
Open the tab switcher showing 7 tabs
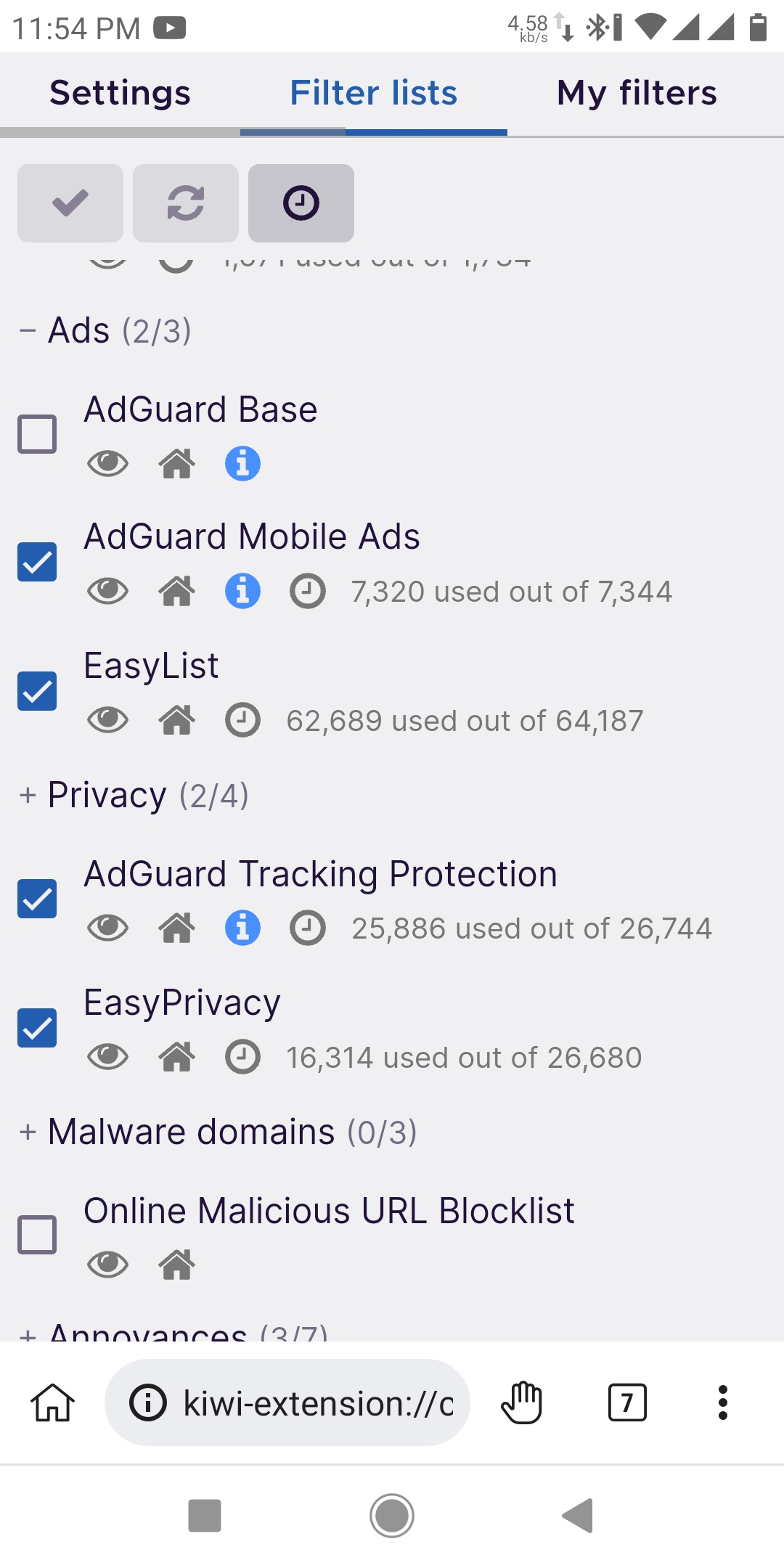[x=627, y=1402]
